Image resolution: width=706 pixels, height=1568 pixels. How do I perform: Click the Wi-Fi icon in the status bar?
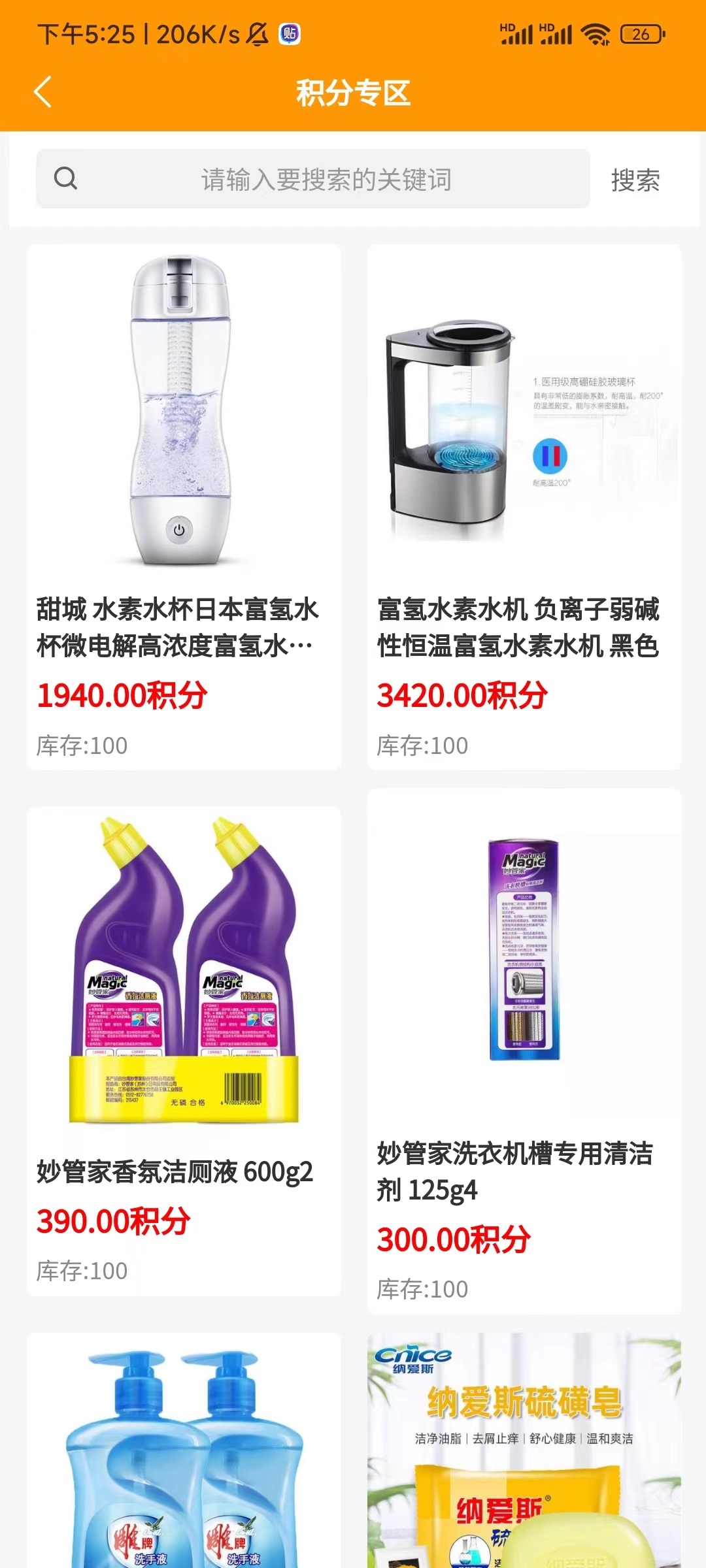pos(596,35)
